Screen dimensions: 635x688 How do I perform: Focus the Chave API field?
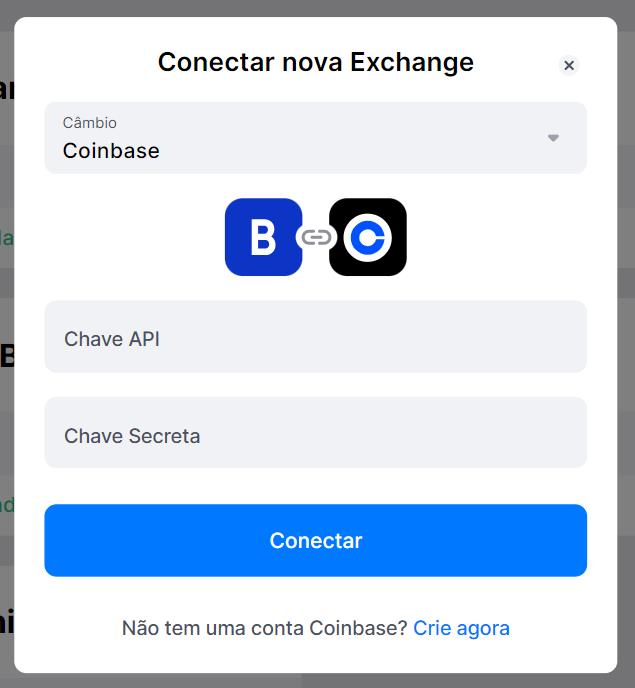click(315, 338)
